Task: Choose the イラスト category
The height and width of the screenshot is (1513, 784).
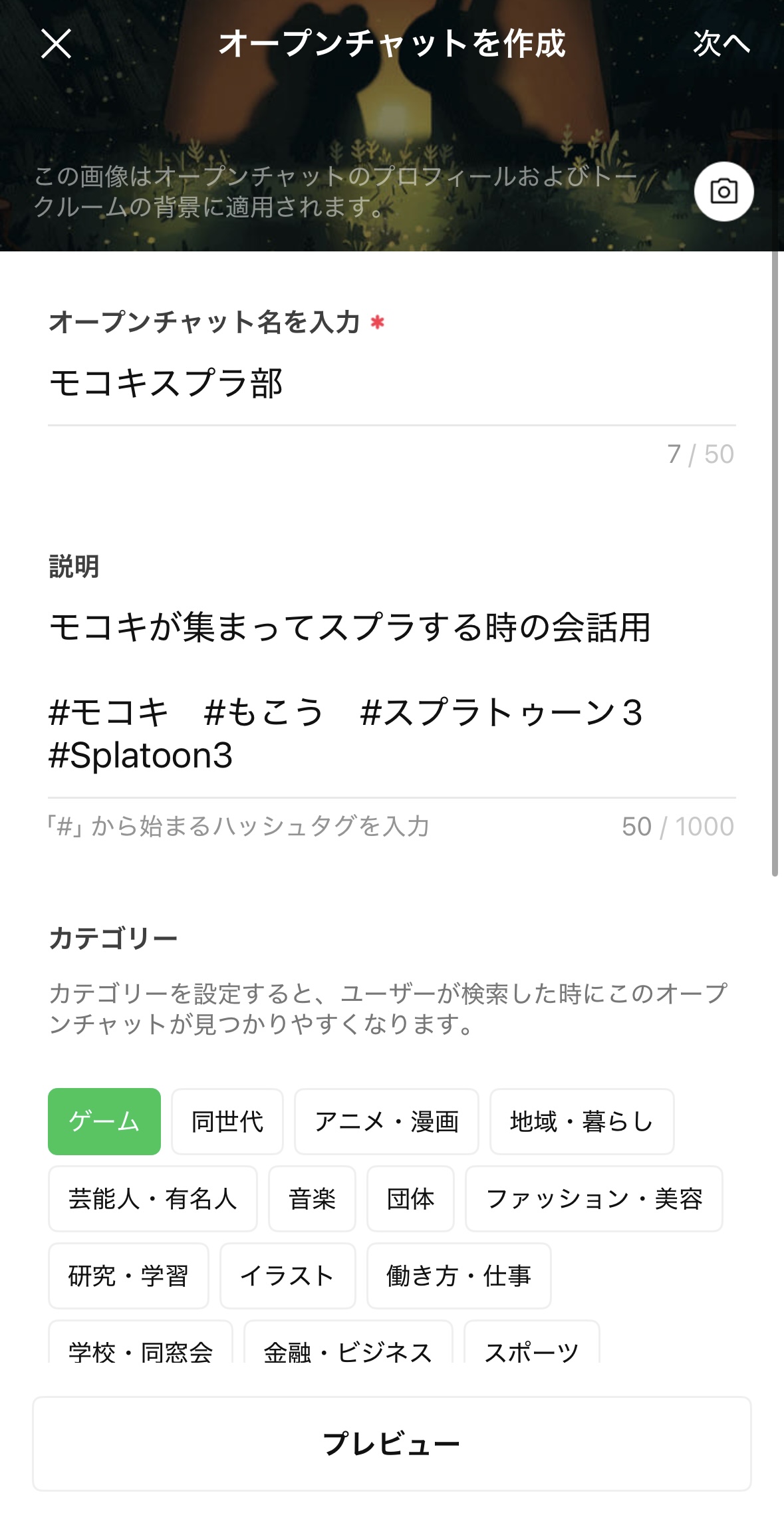Action: coord(287,1276)
